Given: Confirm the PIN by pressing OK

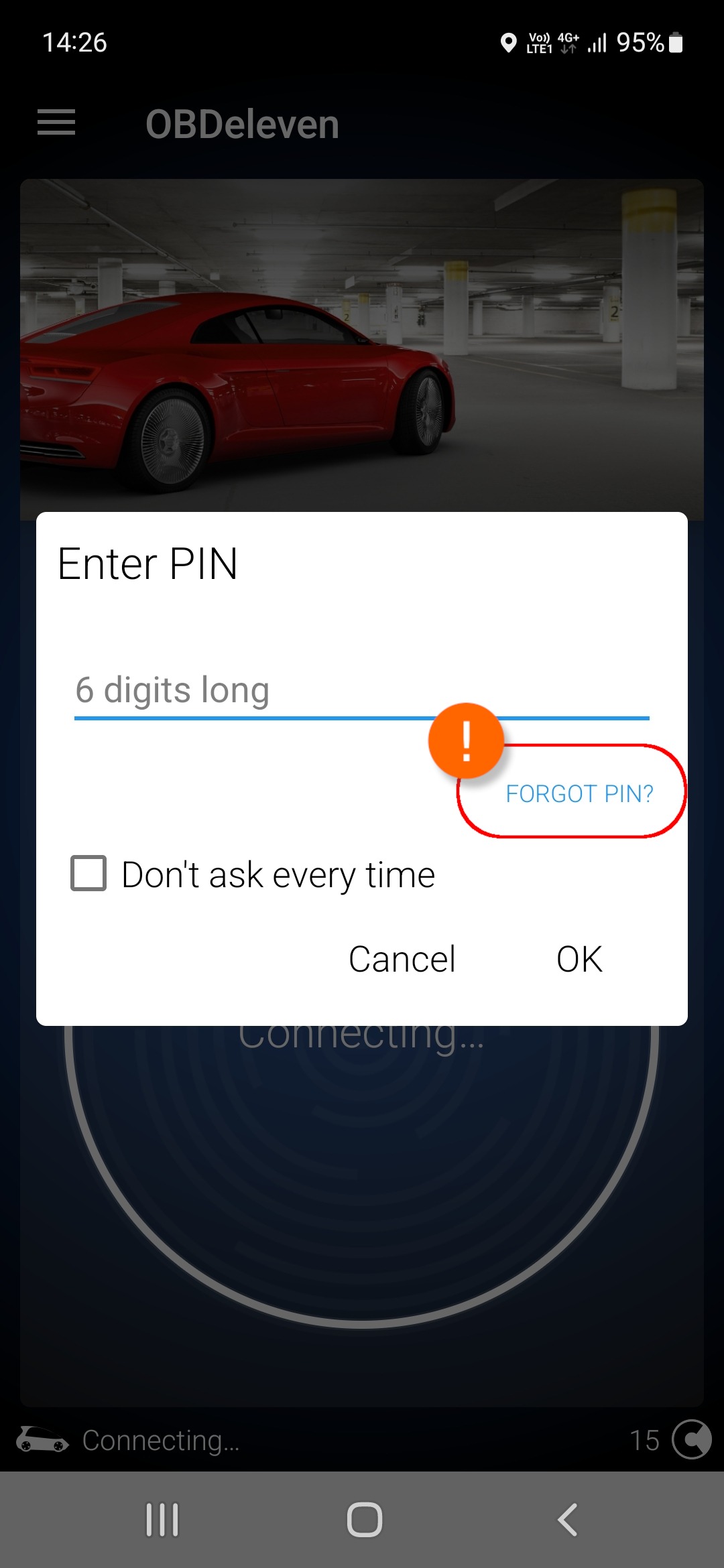Looking at the screenshot, I should click(x=579, y=958).
